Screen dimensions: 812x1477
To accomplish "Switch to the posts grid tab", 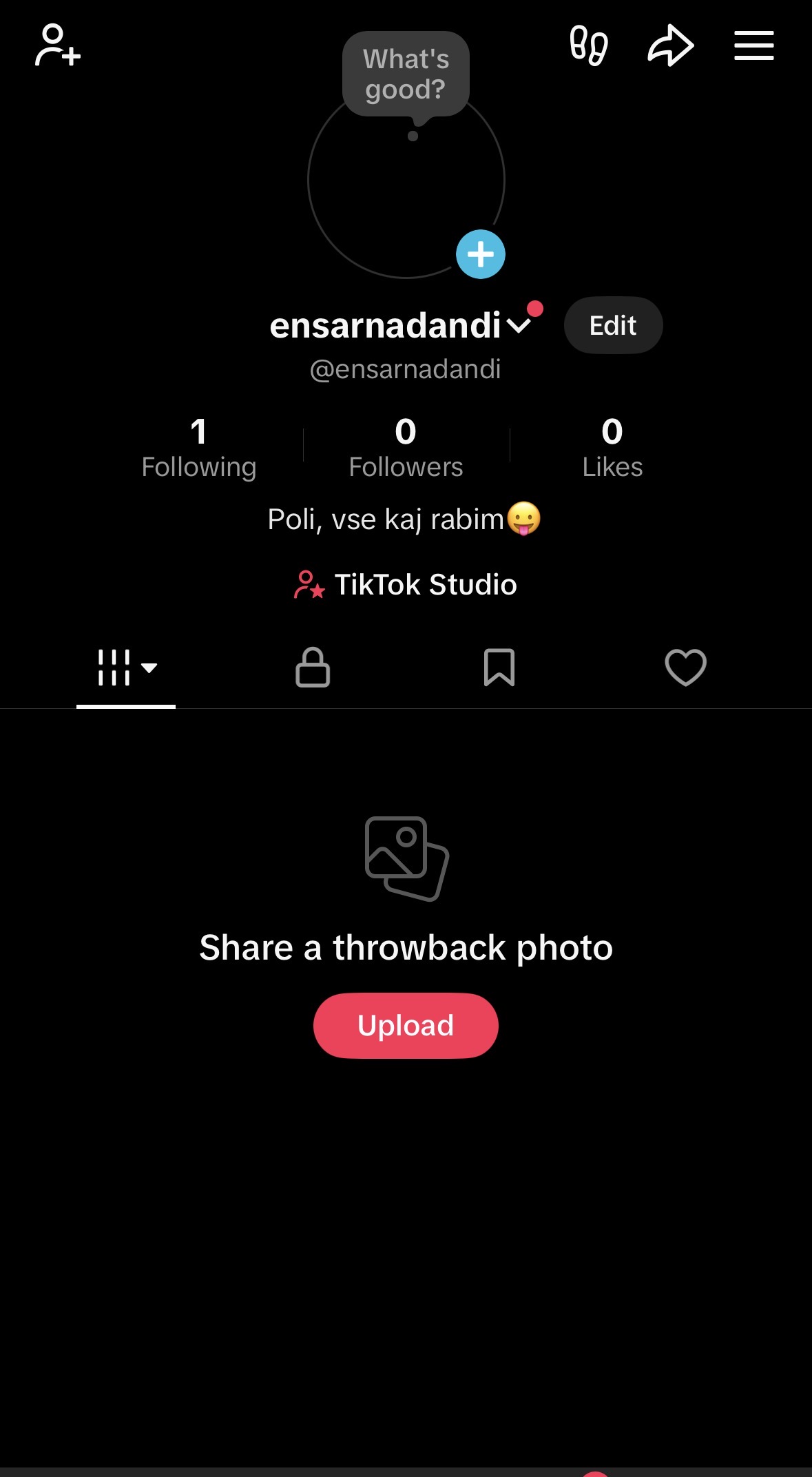I will (x=126, y=668).
